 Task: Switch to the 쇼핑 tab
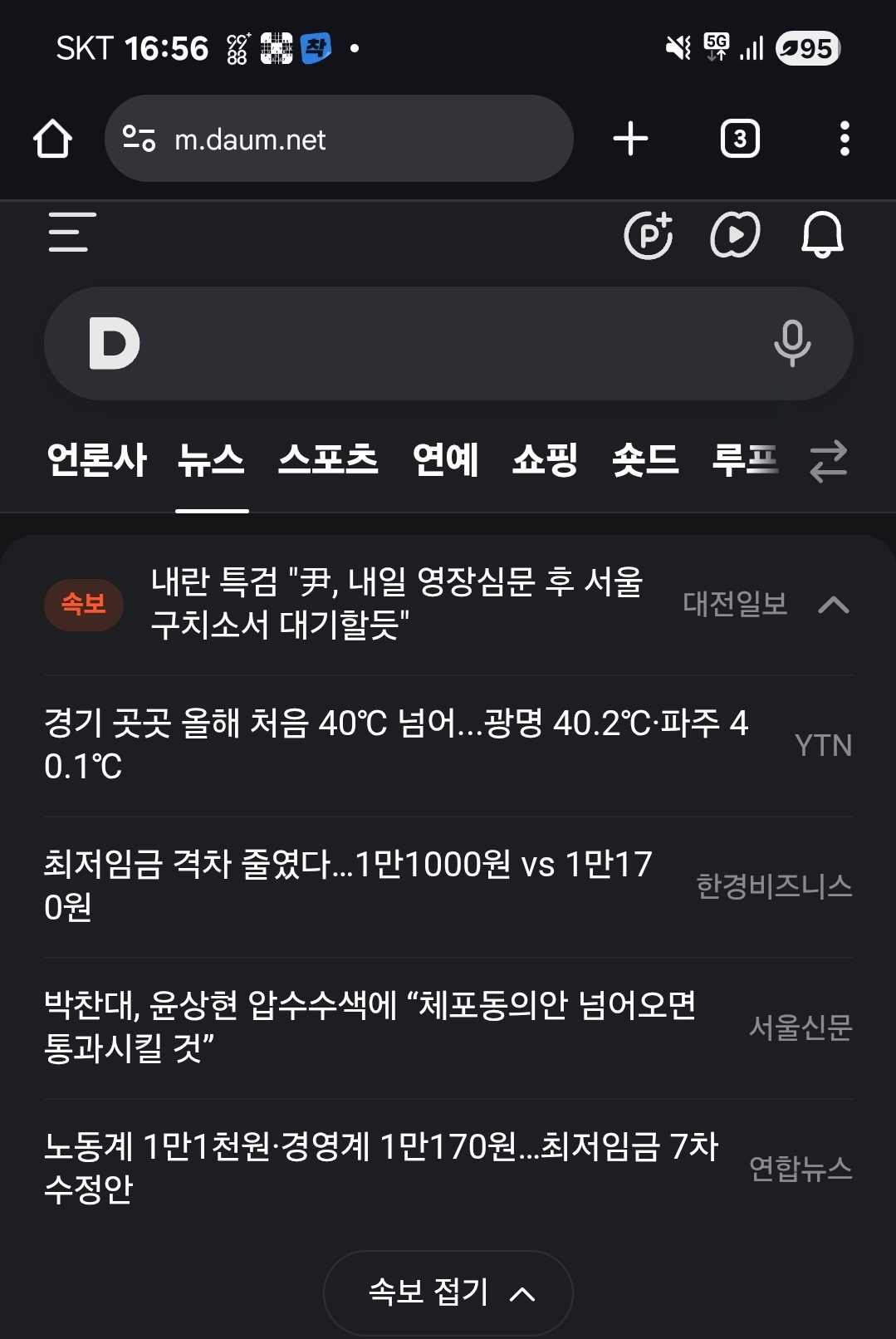(545, 460)
